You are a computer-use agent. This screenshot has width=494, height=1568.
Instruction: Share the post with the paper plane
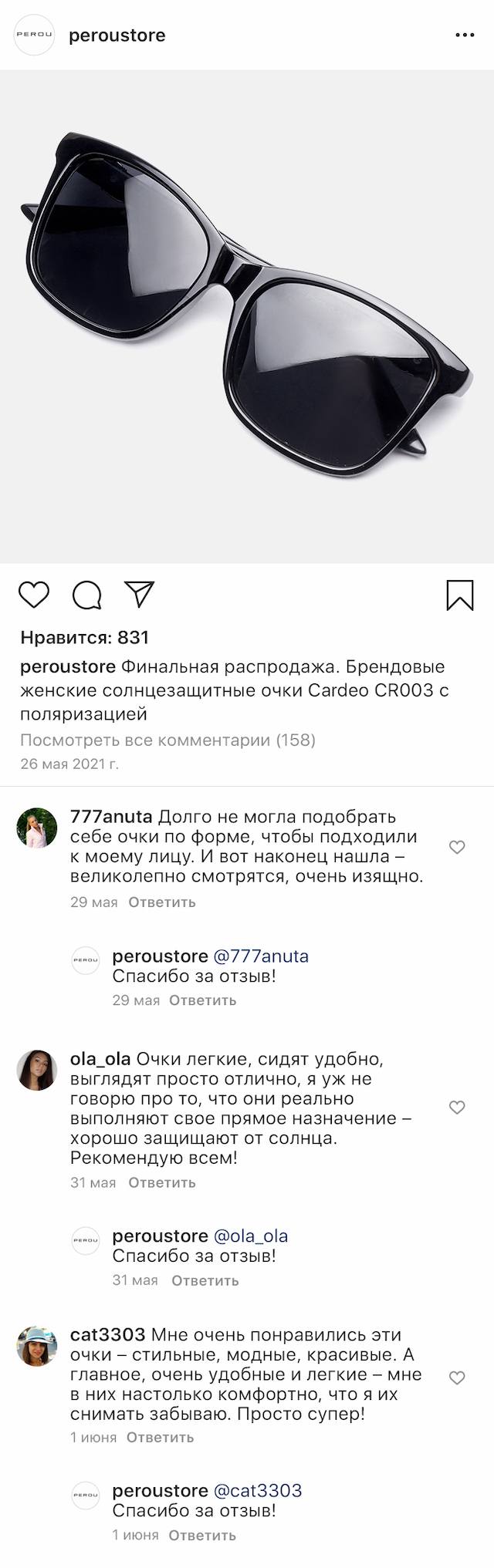click(x=140, y=594)
